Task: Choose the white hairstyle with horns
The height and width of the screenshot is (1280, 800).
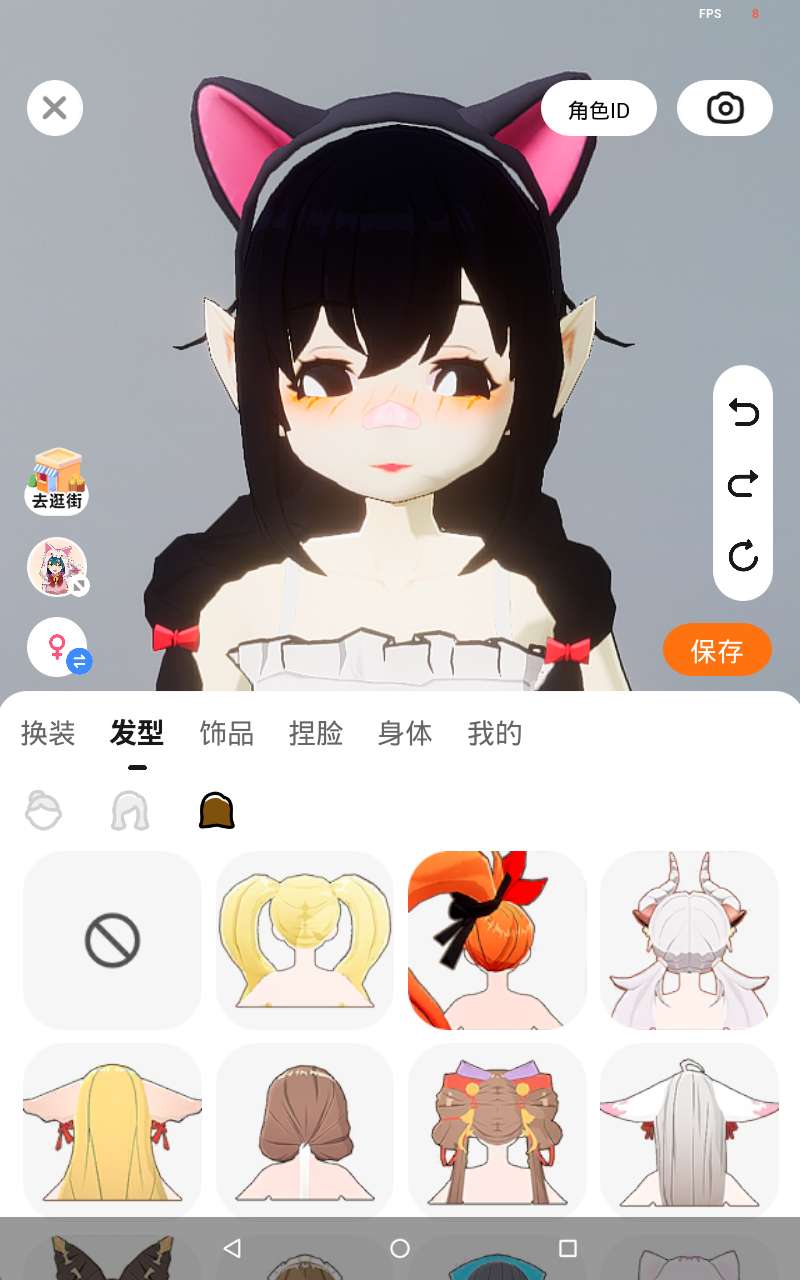Action: (x=689, y=940)
